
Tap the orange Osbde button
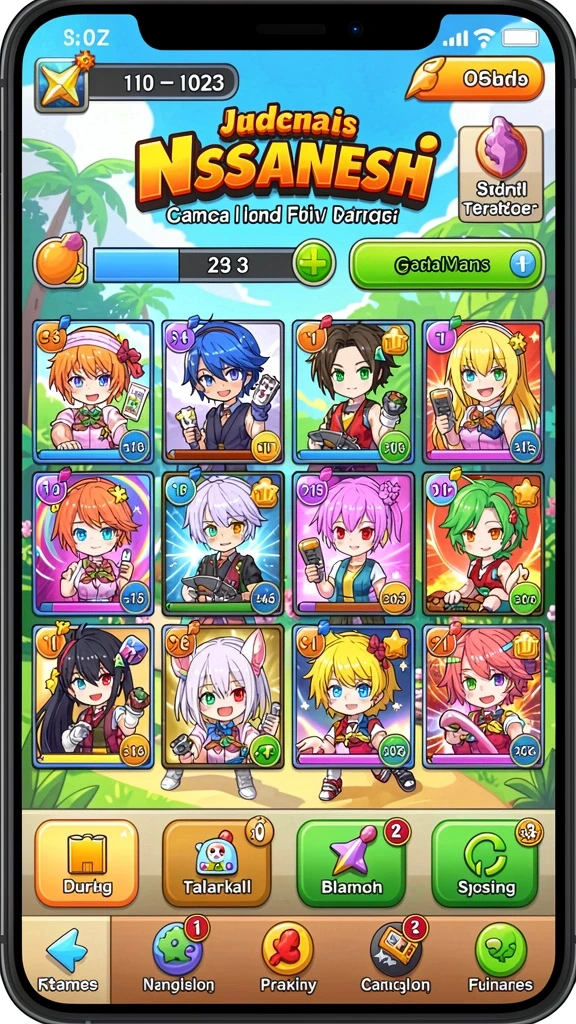coord(477,79)
